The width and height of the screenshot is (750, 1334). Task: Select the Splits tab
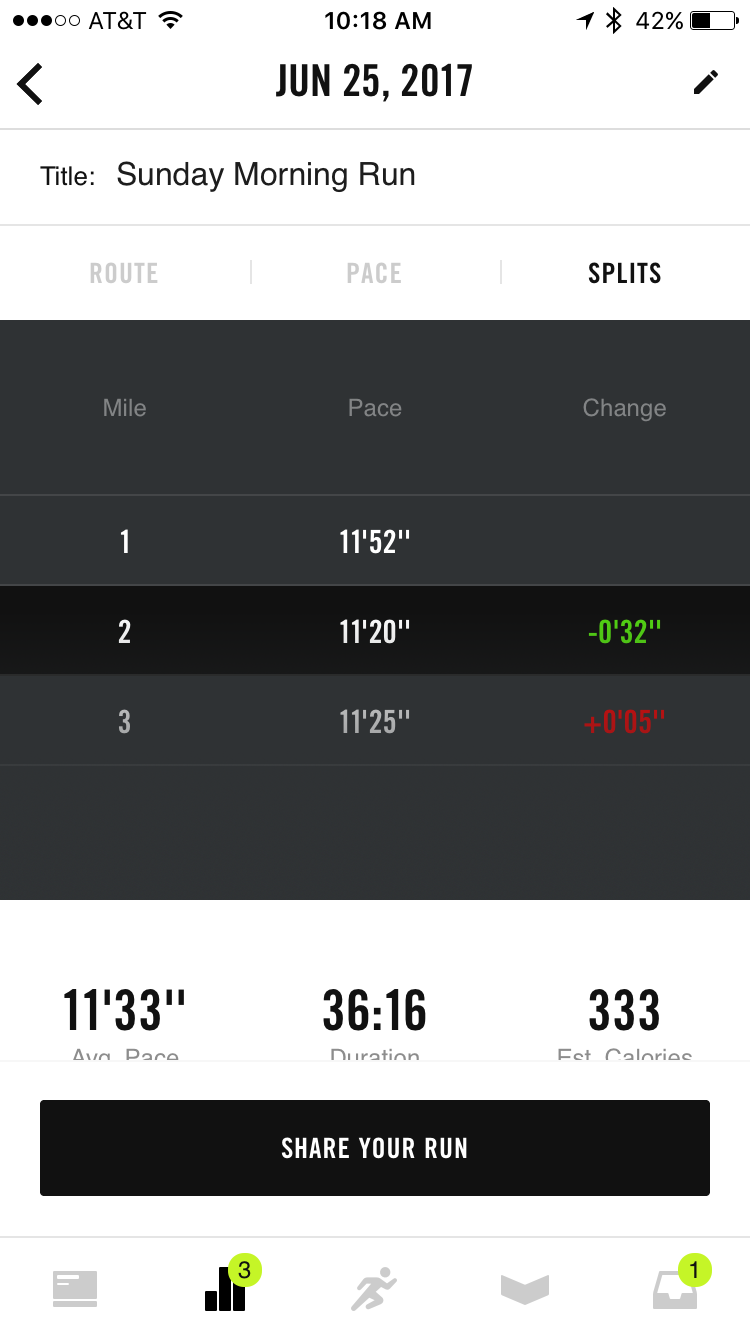pyautogui.click(x=624, y=273)
